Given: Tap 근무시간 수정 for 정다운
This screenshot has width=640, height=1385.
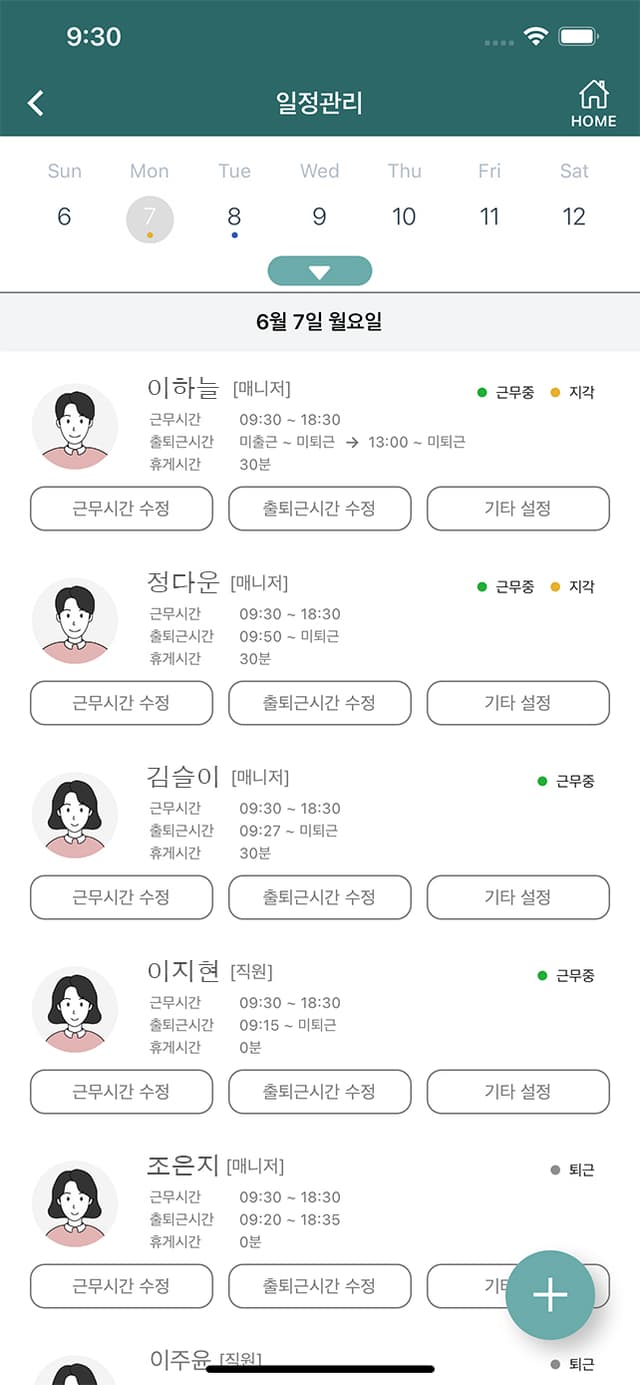Looking at the screenshot, I should [x=121, y=703].
